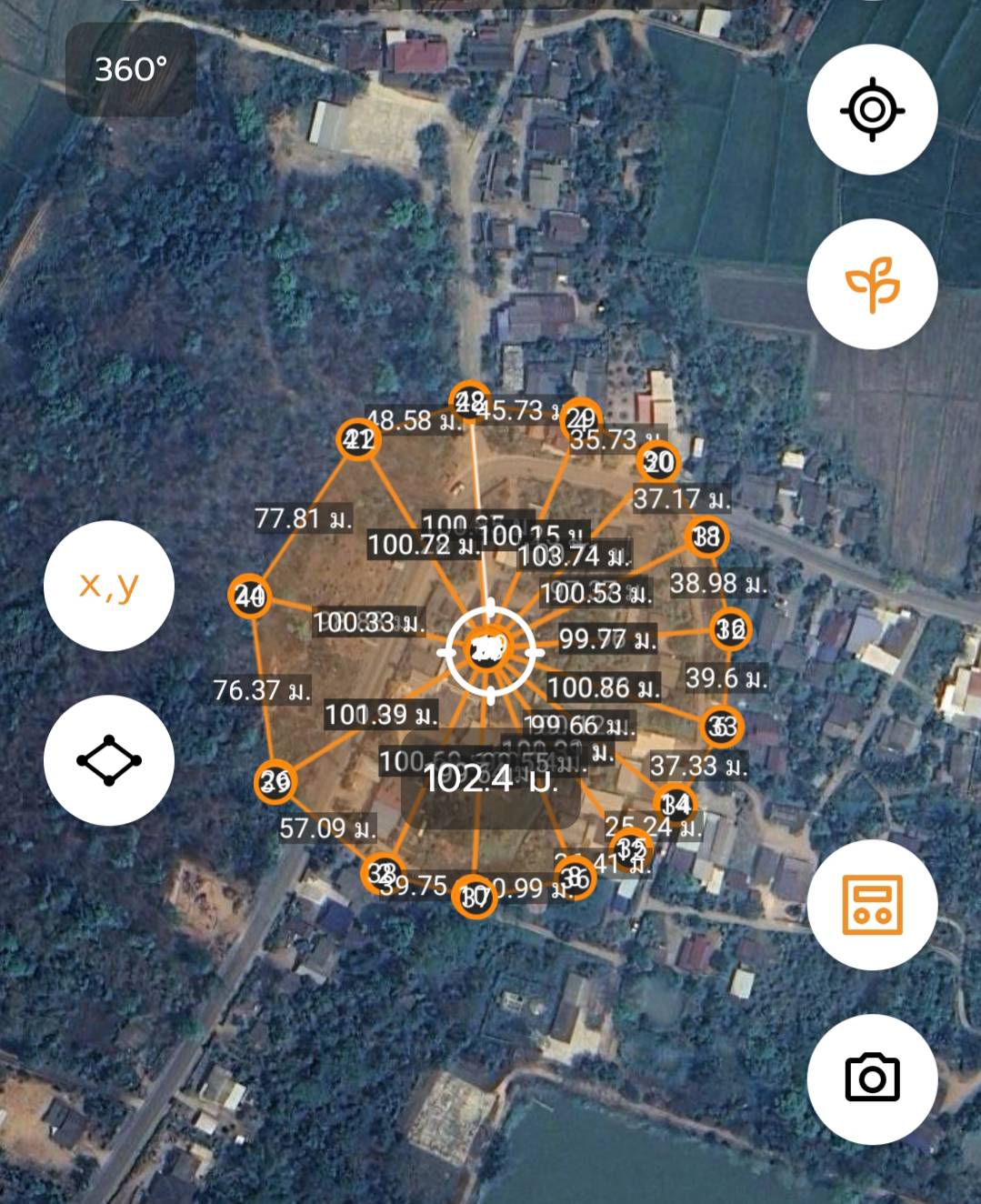This screenshot has height=1204, width=981.
Task: Select the survey point beside 77.81 м.
Action: click(358, 441)
